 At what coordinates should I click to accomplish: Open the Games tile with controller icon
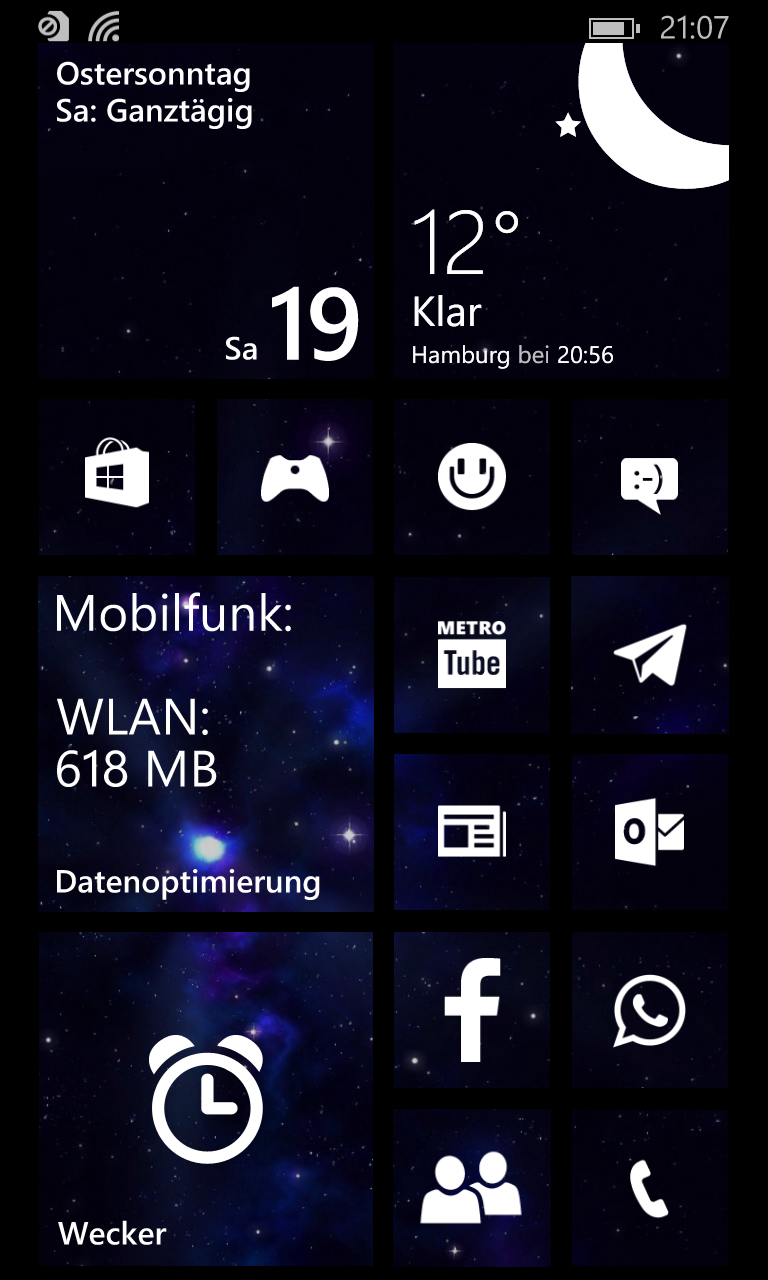(295, 478)
